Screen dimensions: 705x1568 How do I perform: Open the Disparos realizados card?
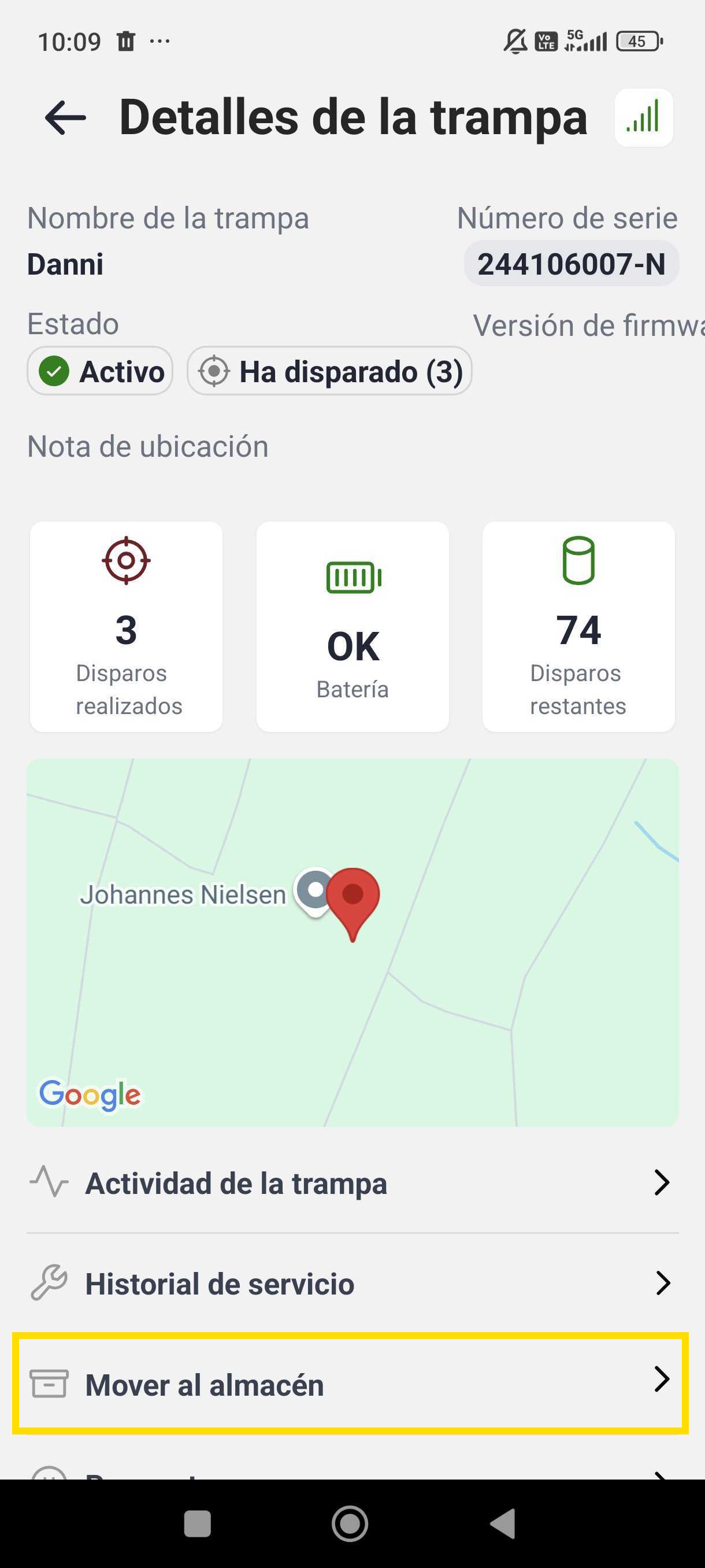[x=126, y=626]
